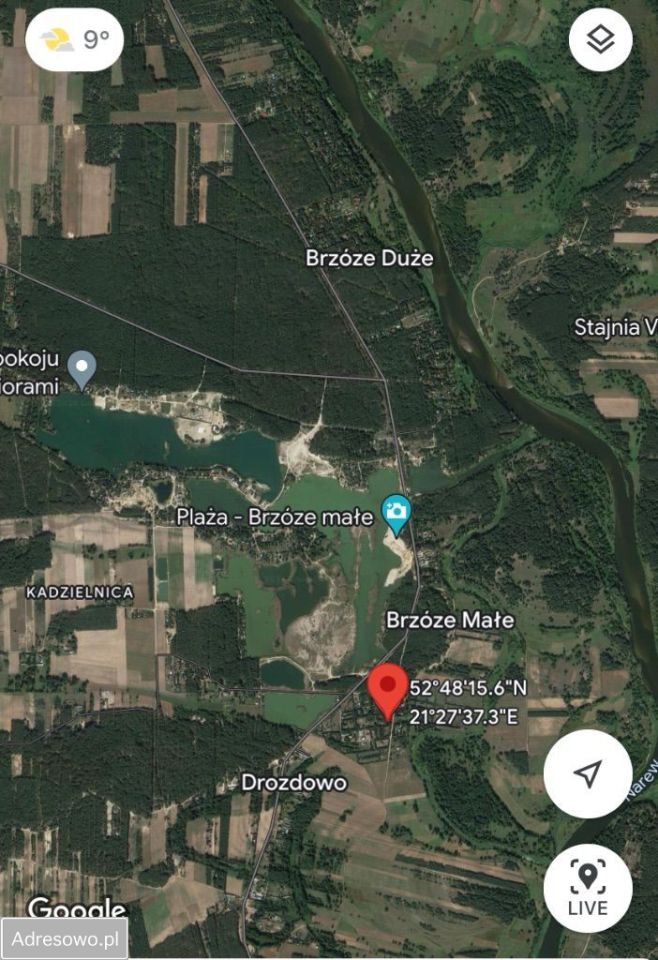Start Live View navigation
Screen dimensions: 658x960
coord(587,888)
